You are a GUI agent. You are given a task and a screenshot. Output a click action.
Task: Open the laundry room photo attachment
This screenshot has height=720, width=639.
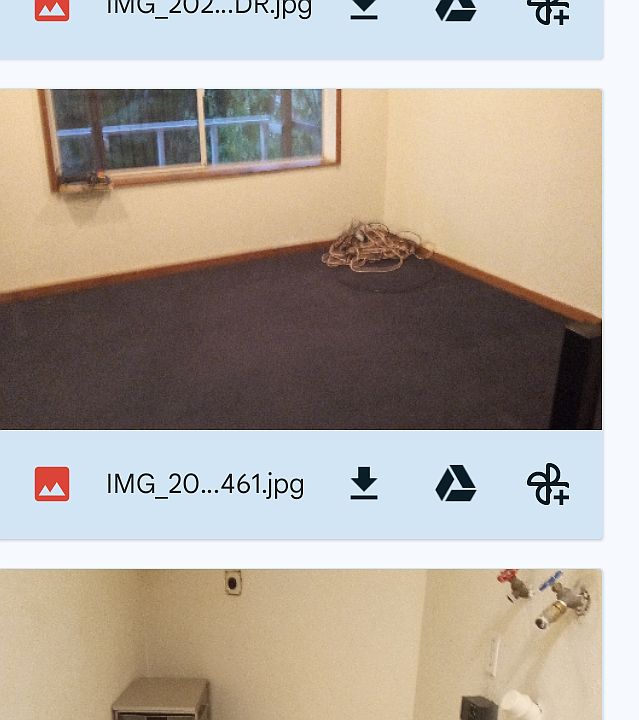point(300,645)
